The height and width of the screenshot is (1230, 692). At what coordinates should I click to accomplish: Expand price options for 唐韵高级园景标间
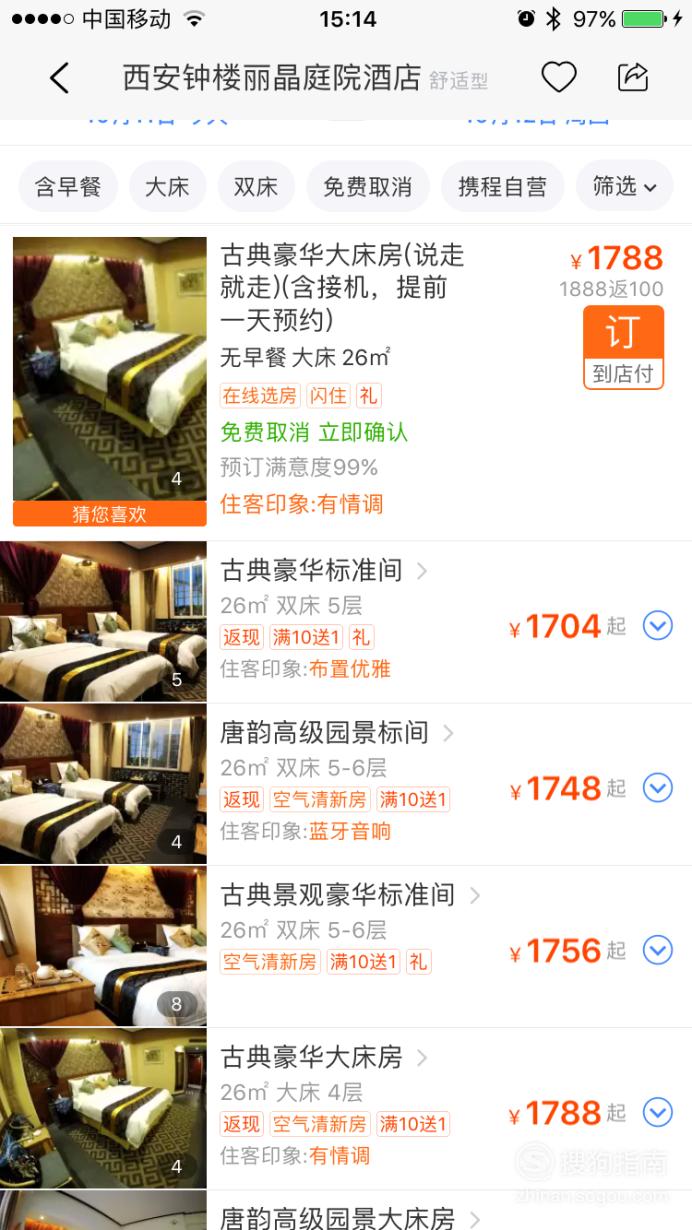pos(657,788)
